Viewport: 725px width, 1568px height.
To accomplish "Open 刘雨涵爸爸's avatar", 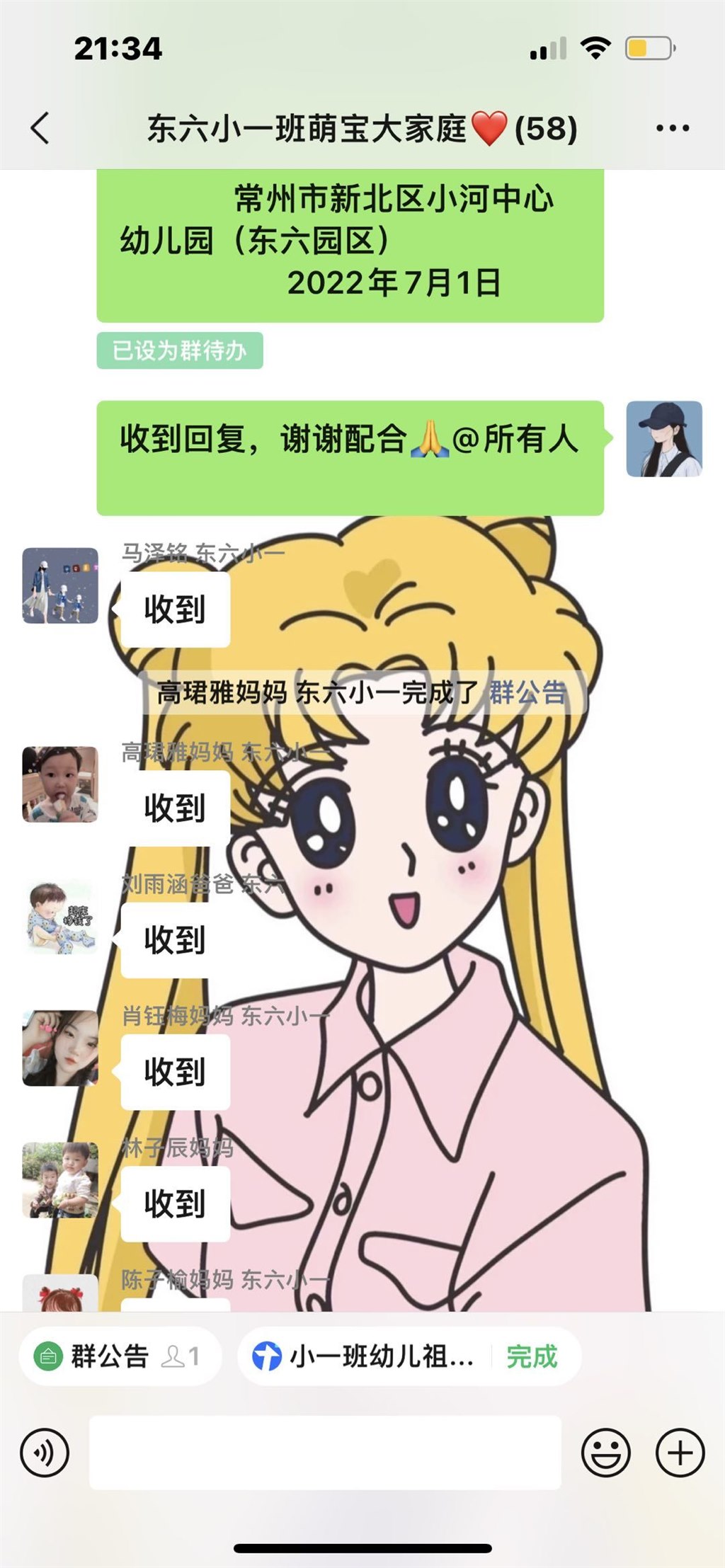I will (60, 917).
